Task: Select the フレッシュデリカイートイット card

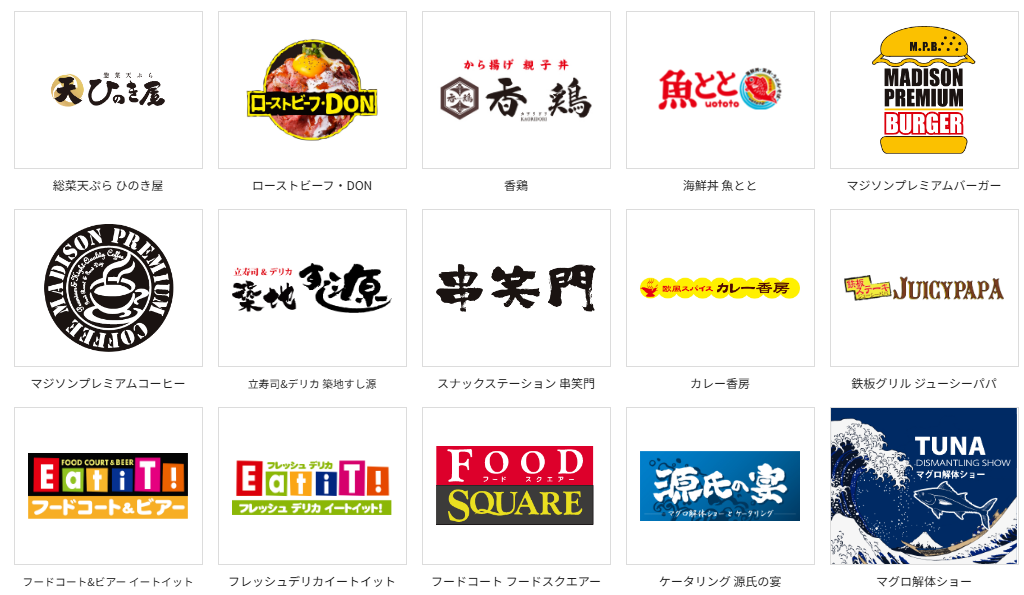Action: [312, 486]
